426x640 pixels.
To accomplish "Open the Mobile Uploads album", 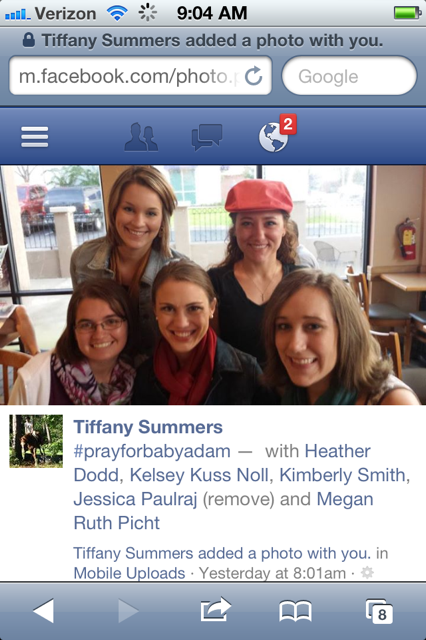I will [x=129, y=573].
